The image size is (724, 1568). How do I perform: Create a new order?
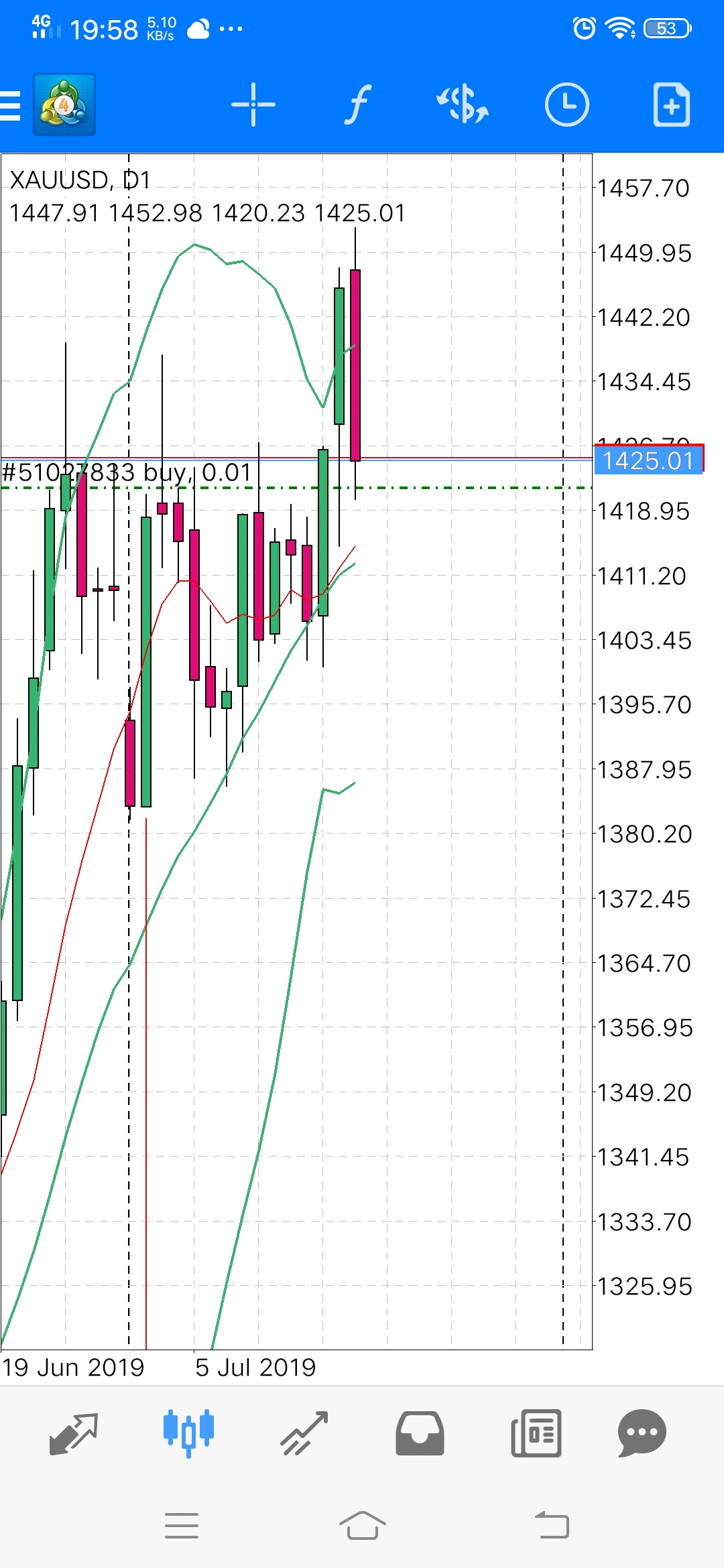pyautogui.click(x=672, y=105)
